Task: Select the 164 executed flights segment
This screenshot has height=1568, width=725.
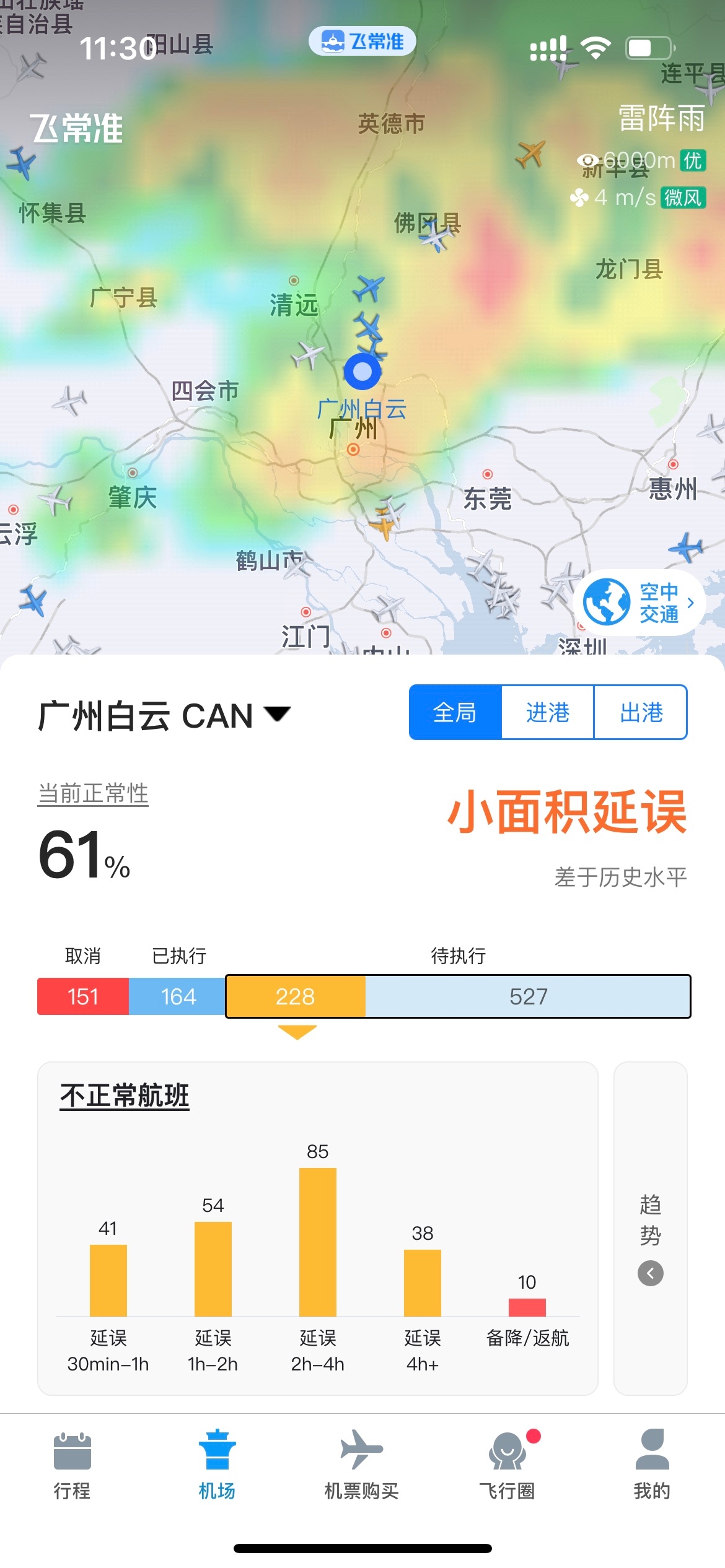Action: 178,996
